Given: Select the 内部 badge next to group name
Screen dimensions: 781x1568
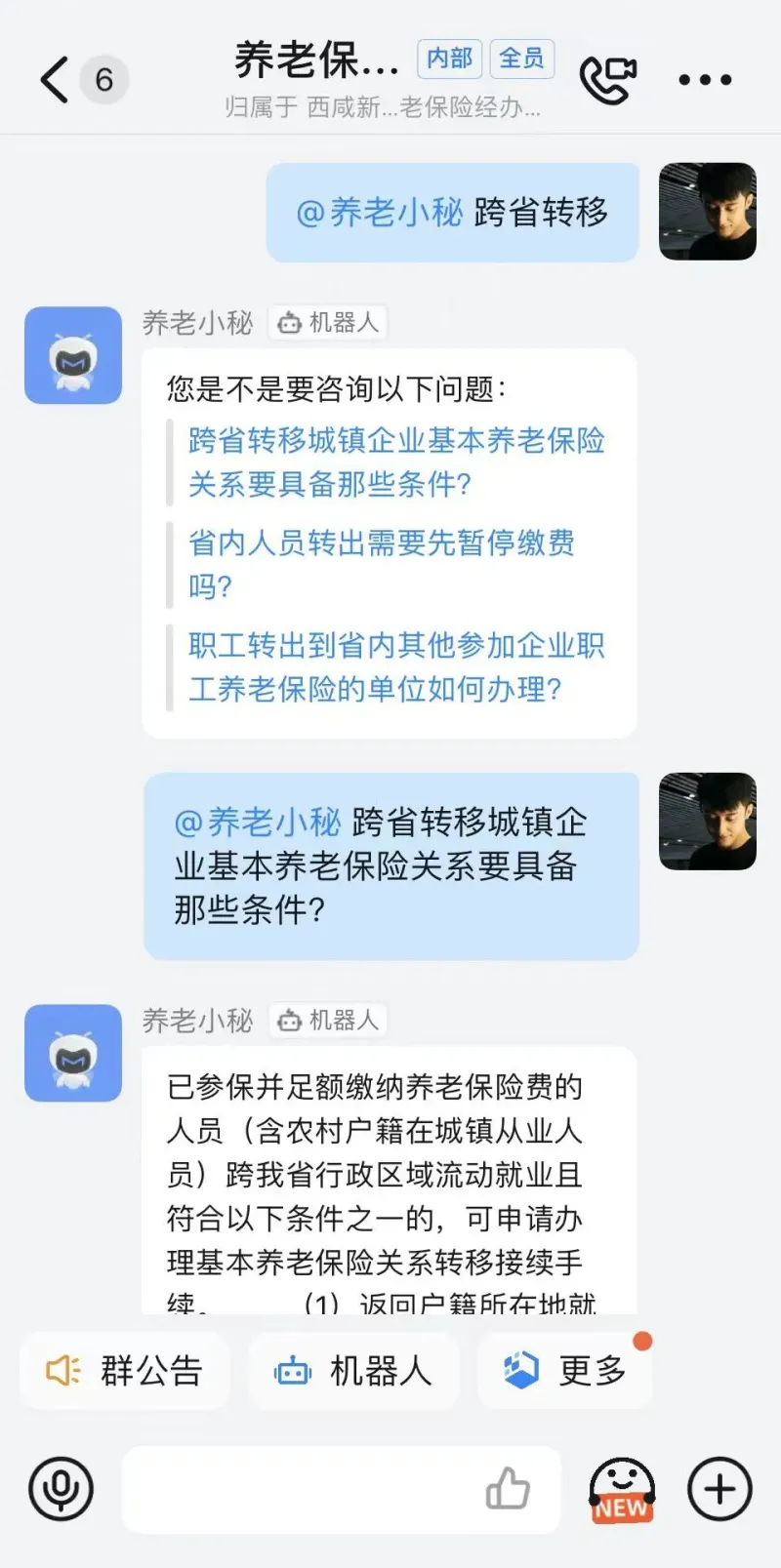Looking at the screenshot, I should click(x=448, y=59).
